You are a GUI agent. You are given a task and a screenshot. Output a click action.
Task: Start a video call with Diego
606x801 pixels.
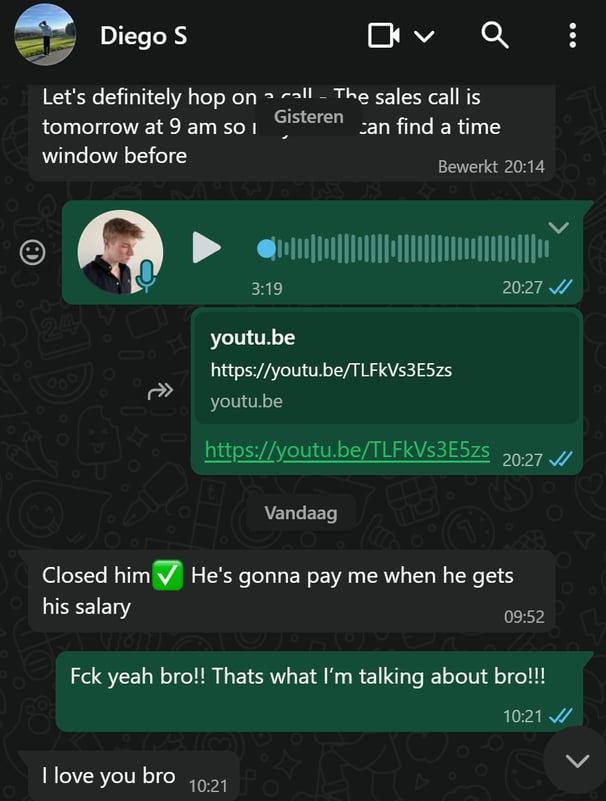(x=384, y=36)
